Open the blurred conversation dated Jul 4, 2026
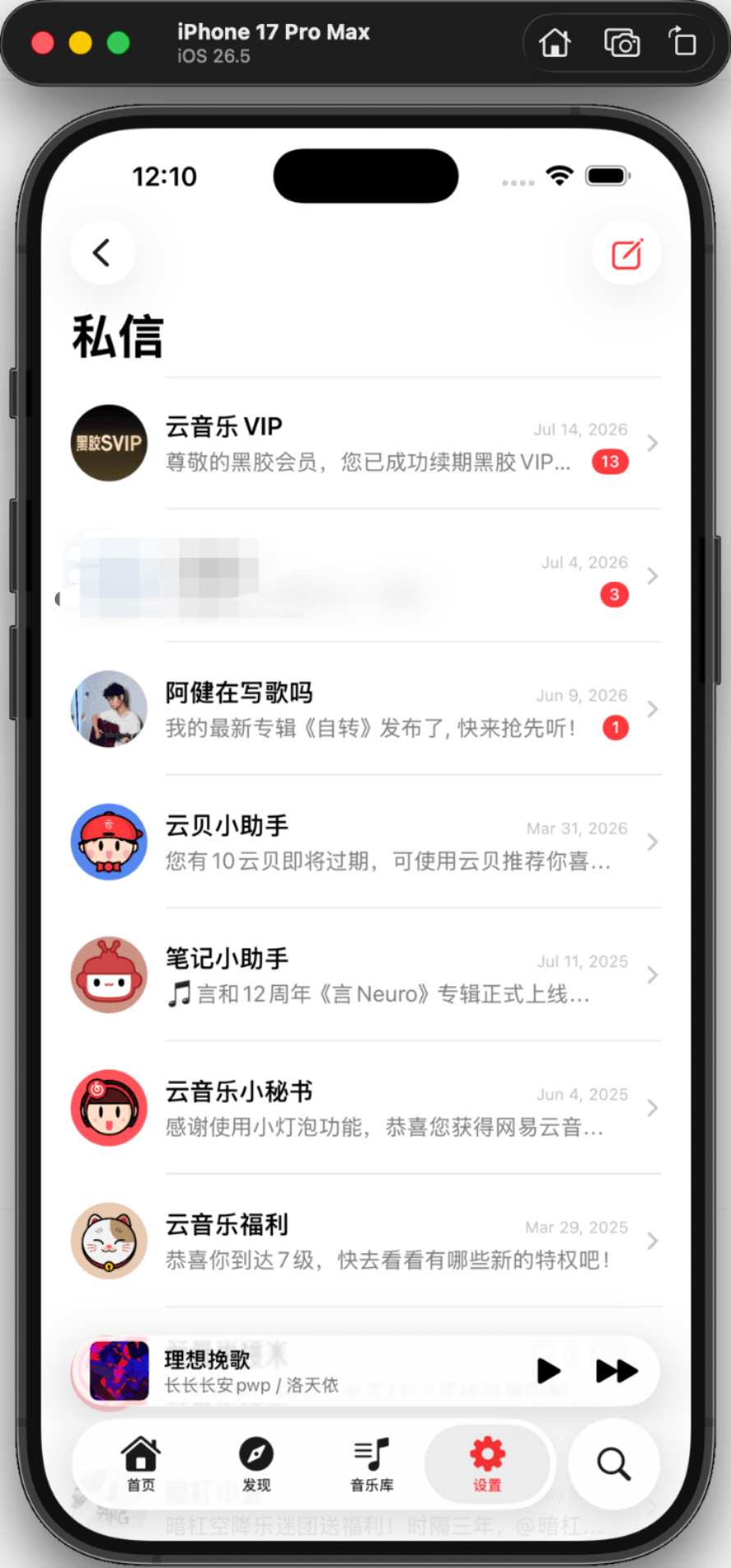 click(x=365, y=576)
